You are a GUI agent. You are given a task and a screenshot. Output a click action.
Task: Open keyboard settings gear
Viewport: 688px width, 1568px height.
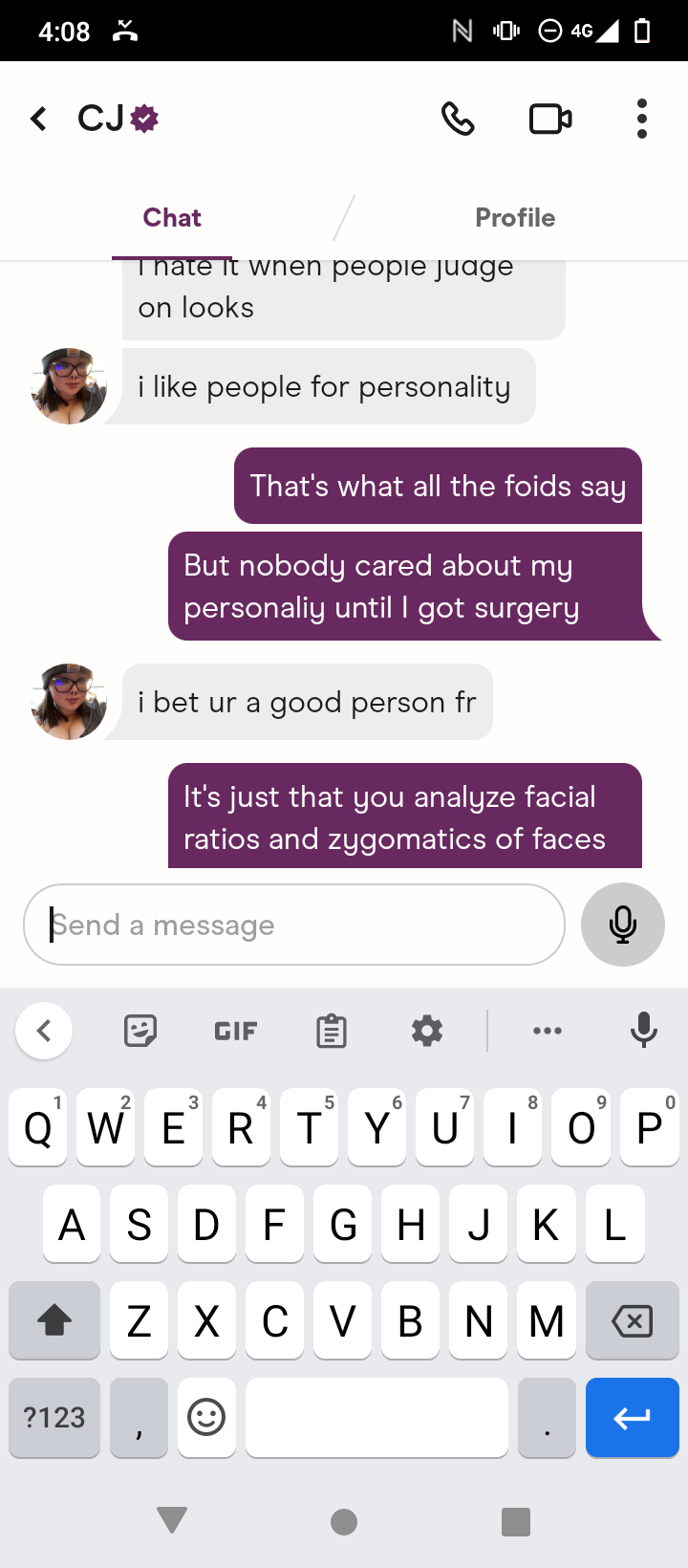point(426,1031)
